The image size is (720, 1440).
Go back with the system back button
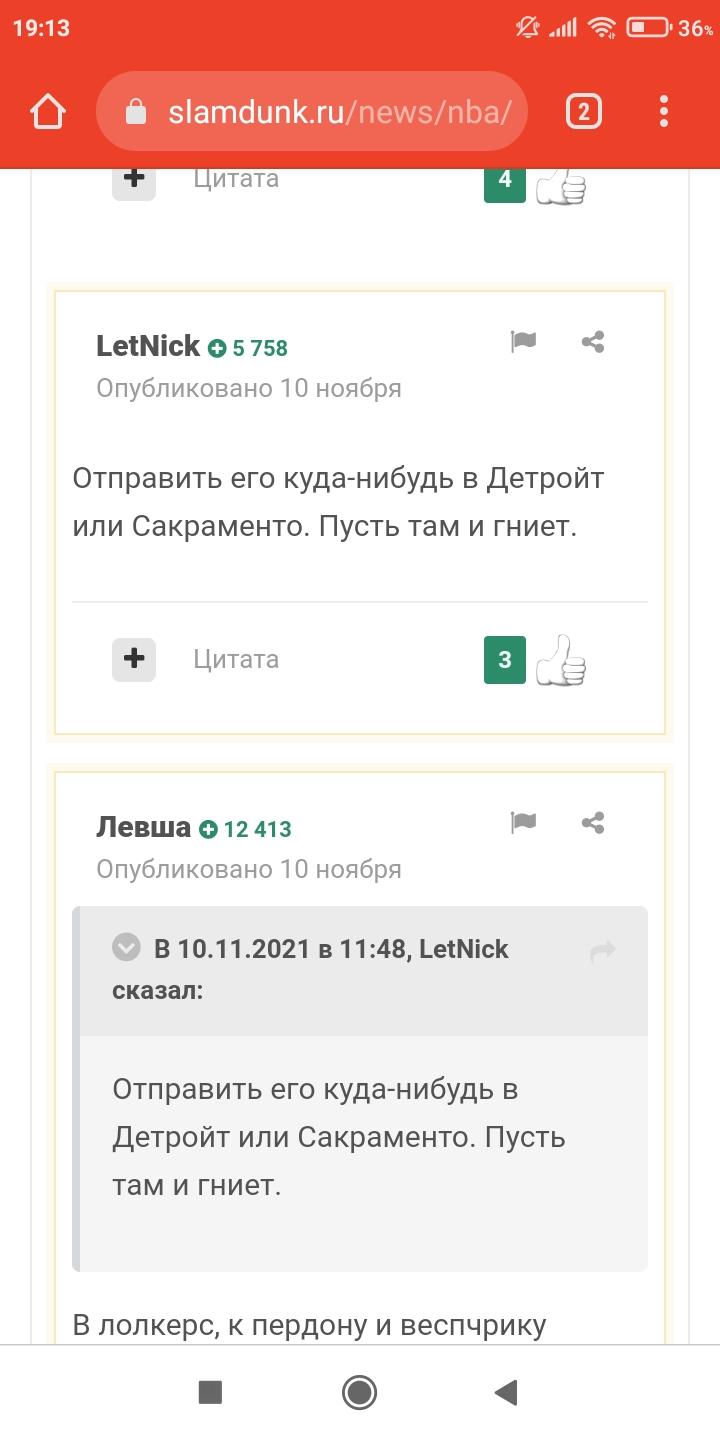[x=506, y=1392]
